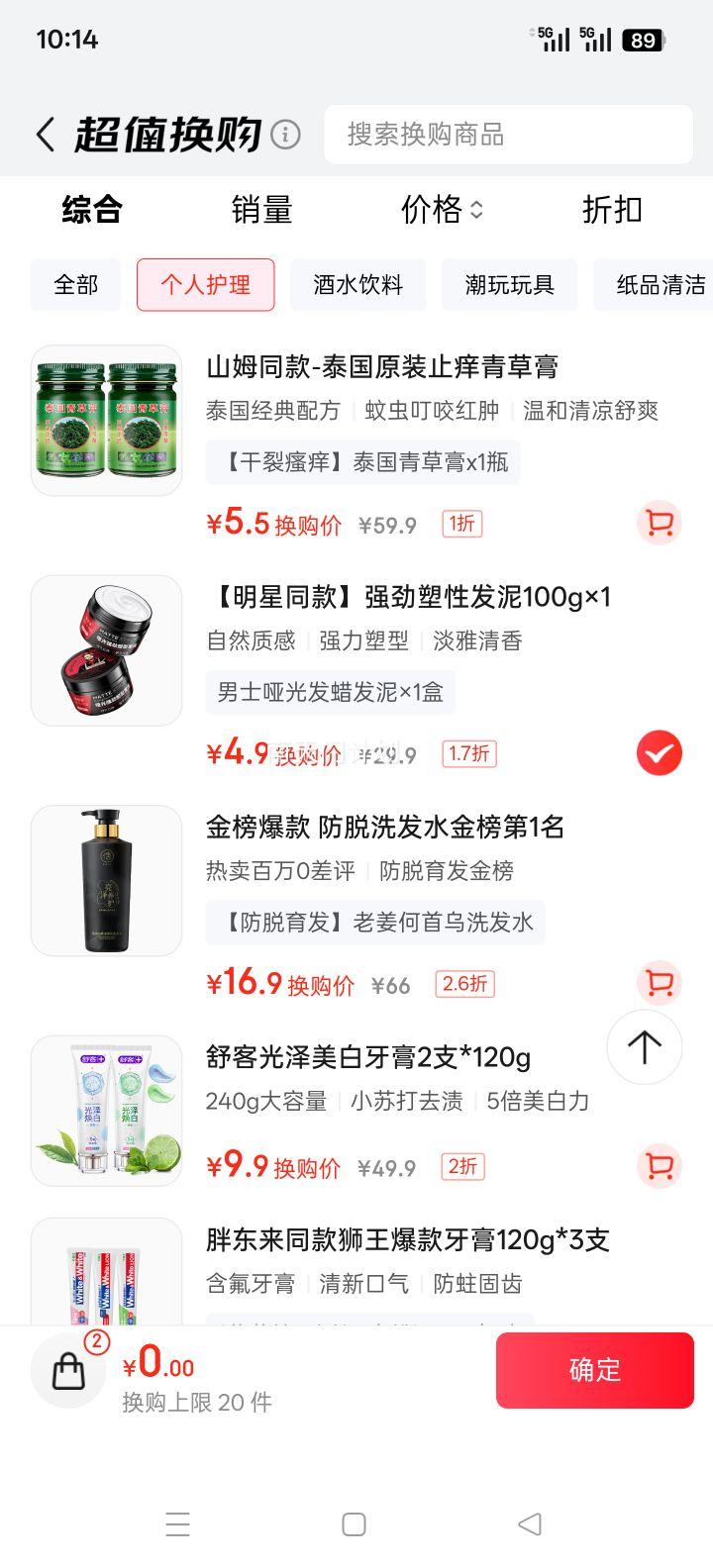713x1568 pixels.
Task: Open the shopping bag with 2 items
Action: 69,1370
